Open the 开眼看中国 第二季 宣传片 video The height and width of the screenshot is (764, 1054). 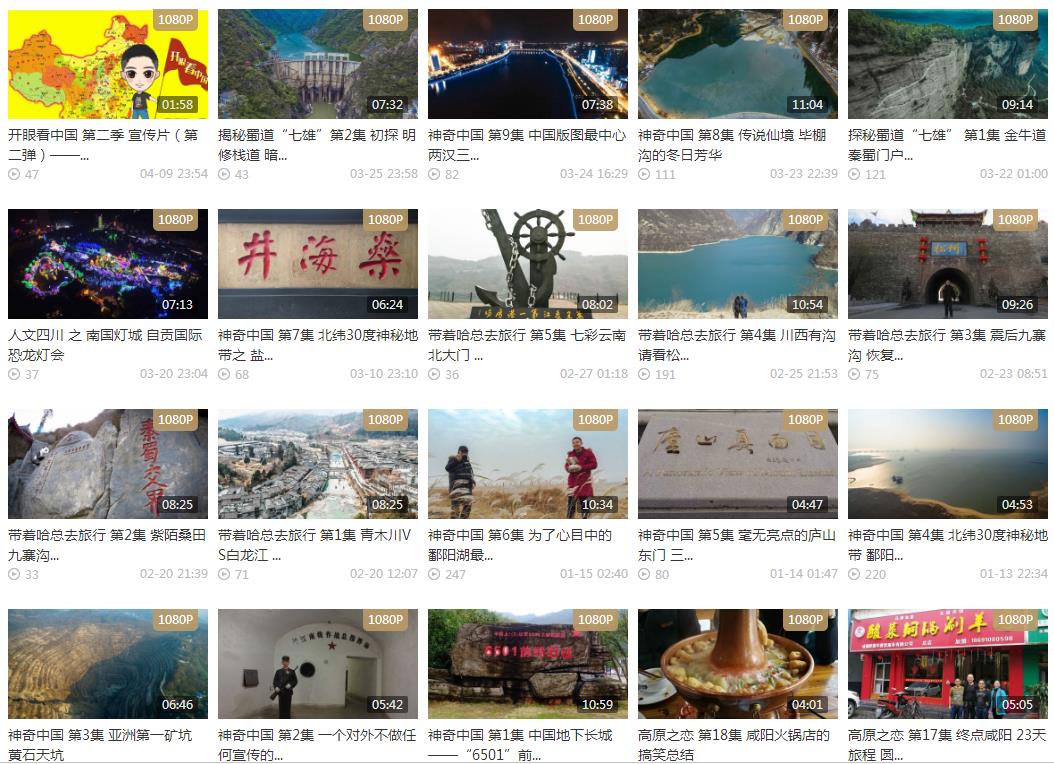point(108,65)
